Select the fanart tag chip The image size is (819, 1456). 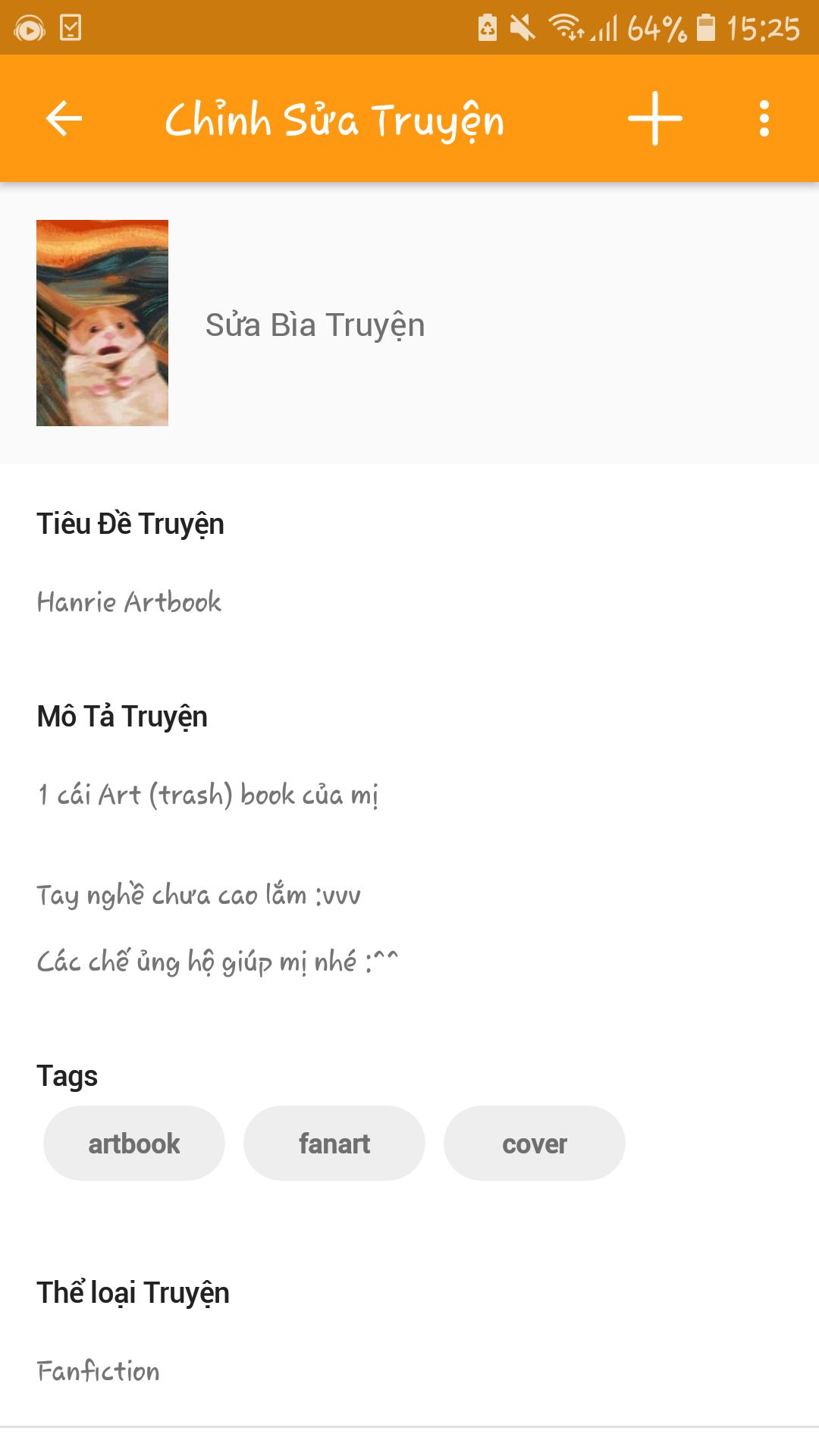point(334,1143)
